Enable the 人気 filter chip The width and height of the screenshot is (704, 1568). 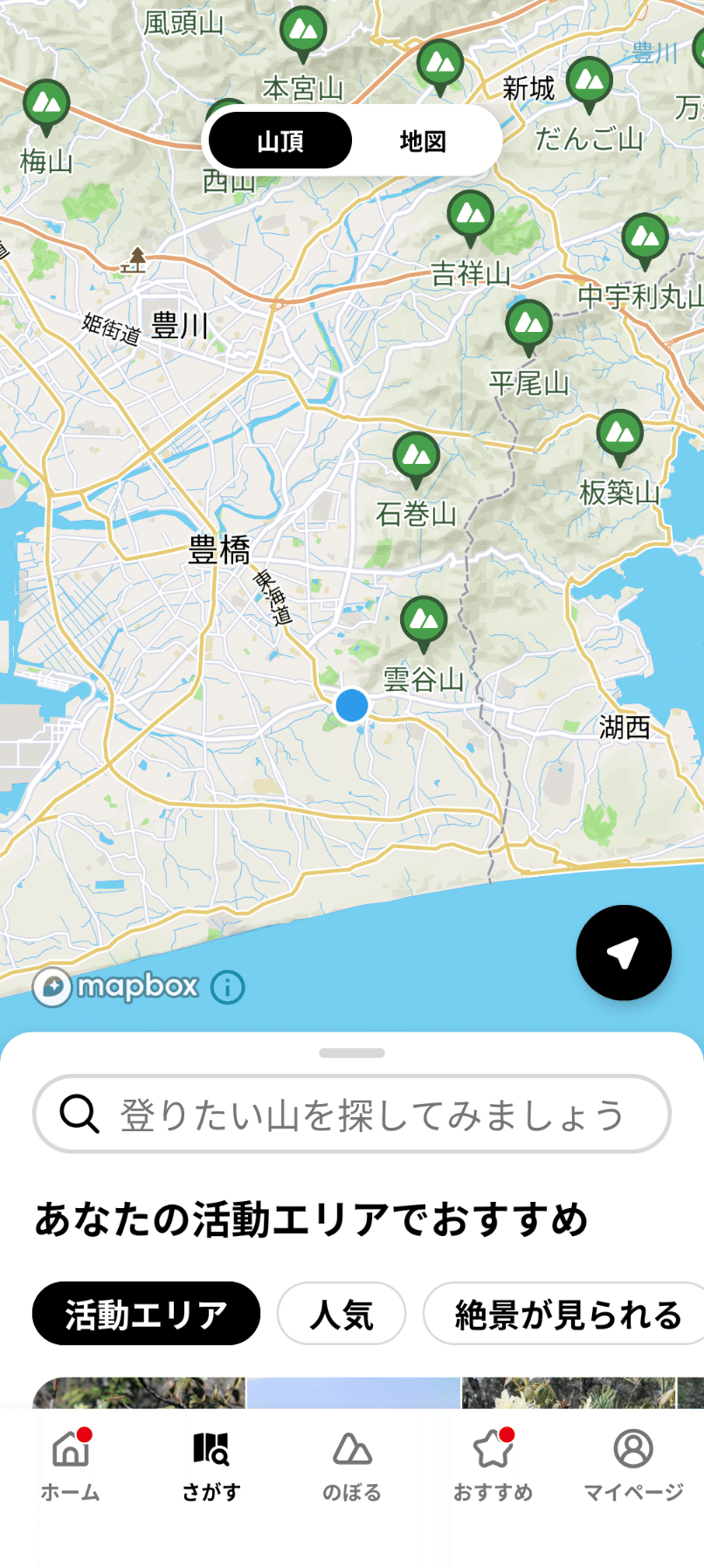pos(341,1312)
